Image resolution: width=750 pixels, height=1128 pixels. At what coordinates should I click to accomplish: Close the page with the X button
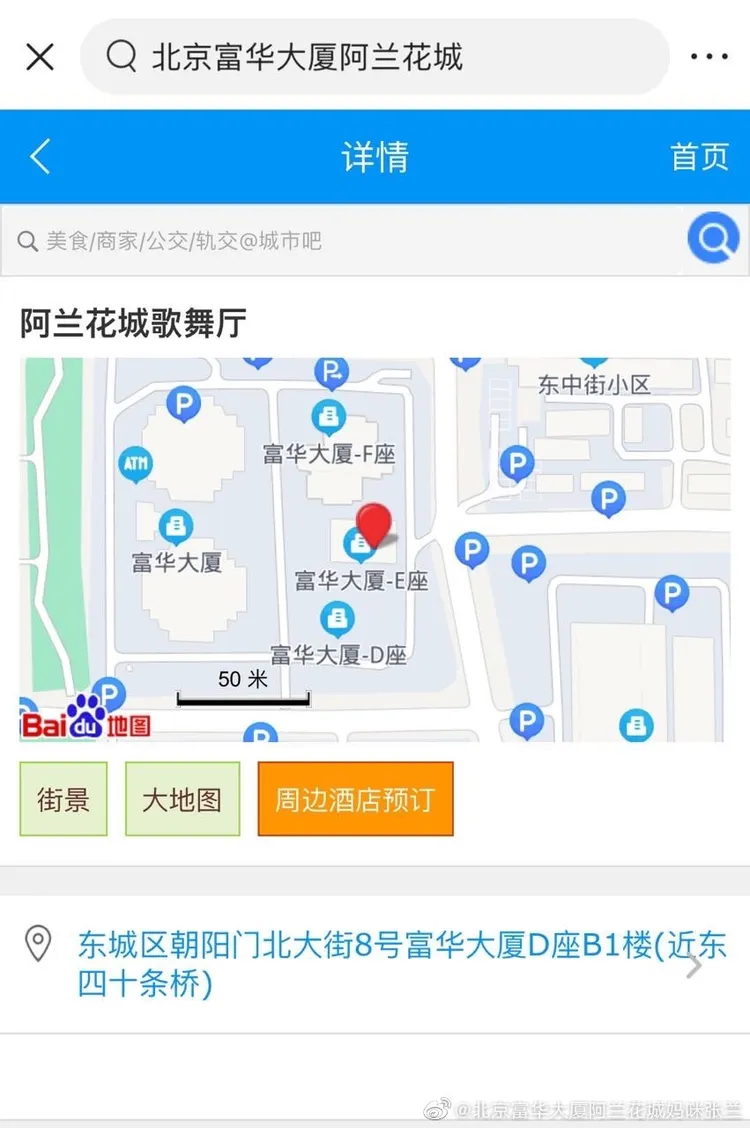click(39, 56)
